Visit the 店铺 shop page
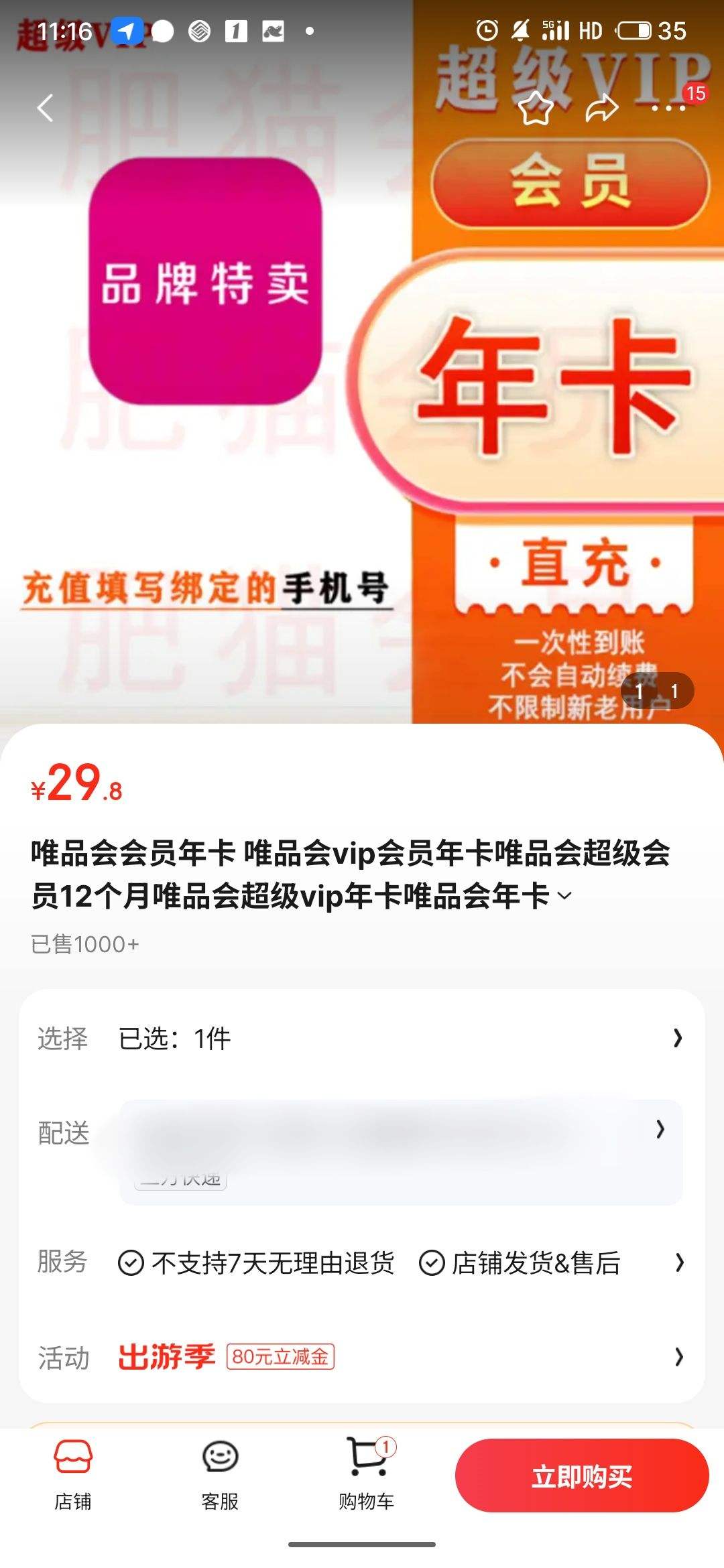724x1568 pixels. [x=73, y=1475]
